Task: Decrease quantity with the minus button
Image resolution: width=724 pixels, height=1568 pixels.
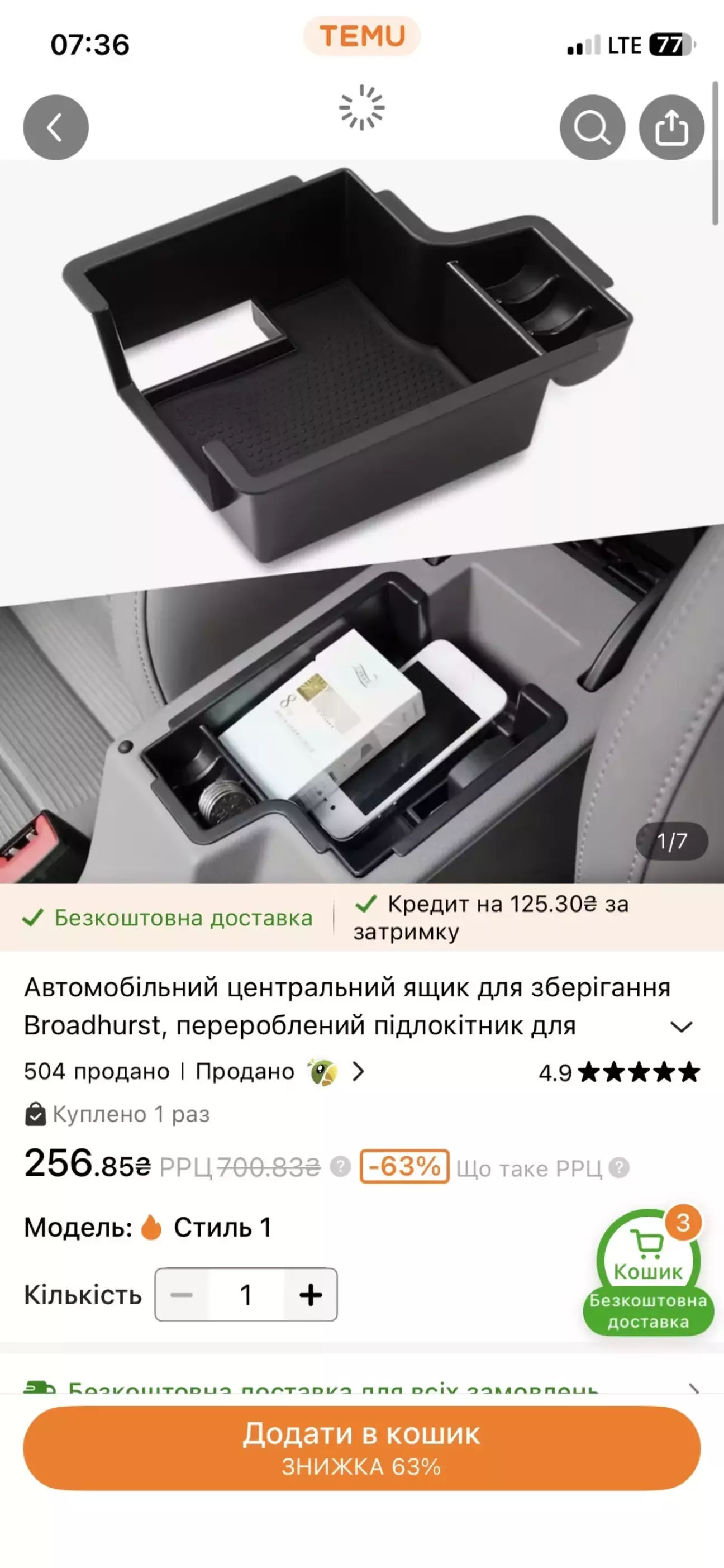Action: tap(182, 1295)
